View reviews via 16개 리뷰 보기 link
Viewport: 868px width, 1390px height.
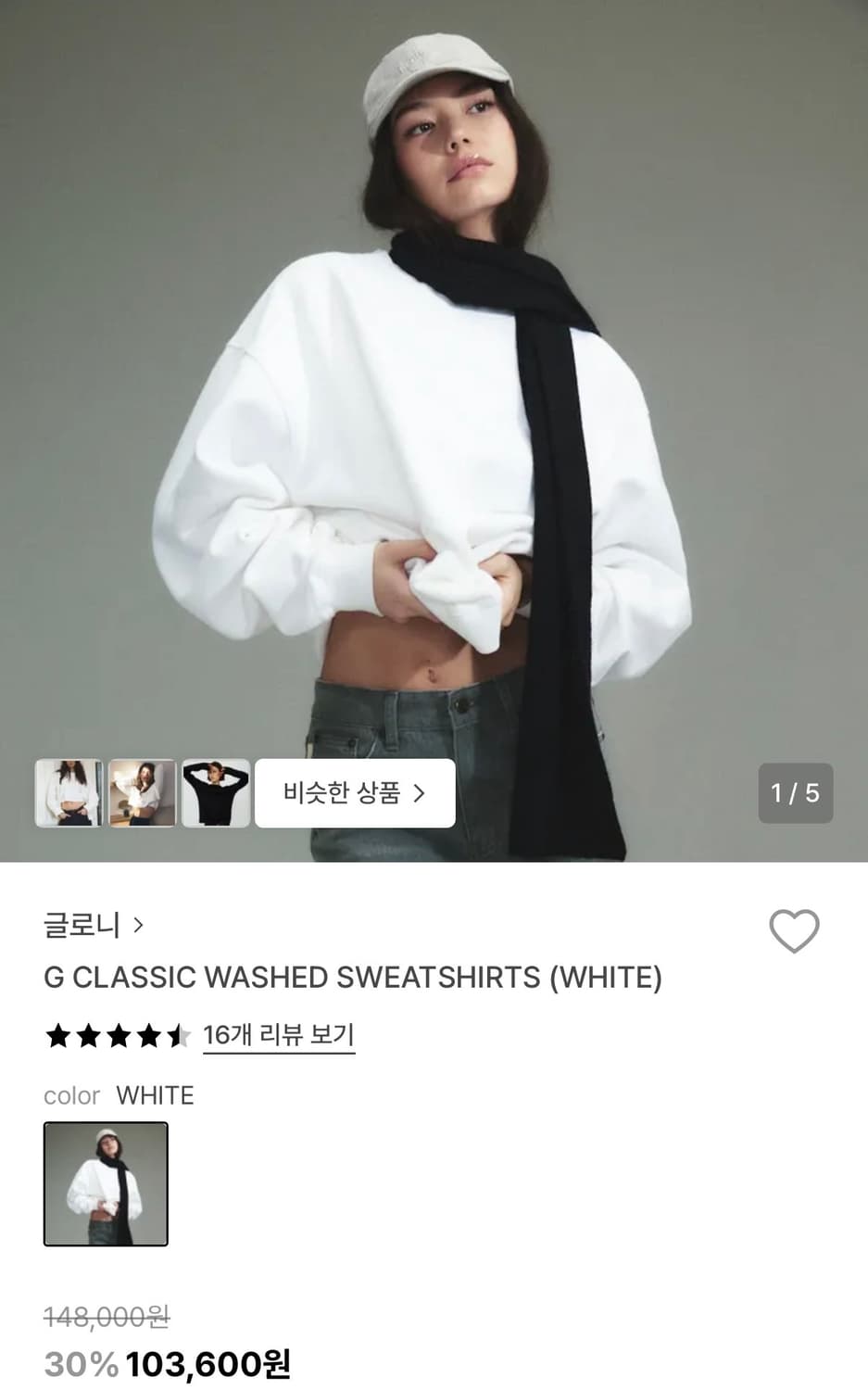click(278, 1034)
